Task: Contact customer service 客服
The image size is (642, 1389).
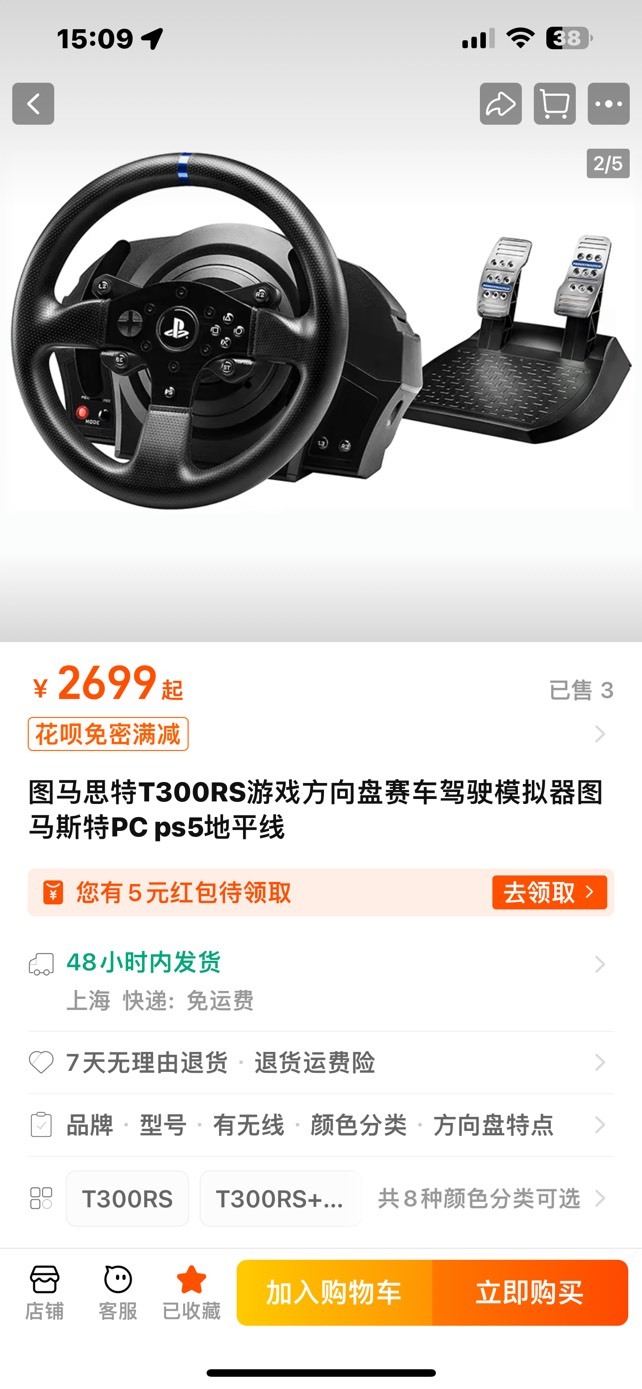Action: [x=118, y=1292]
